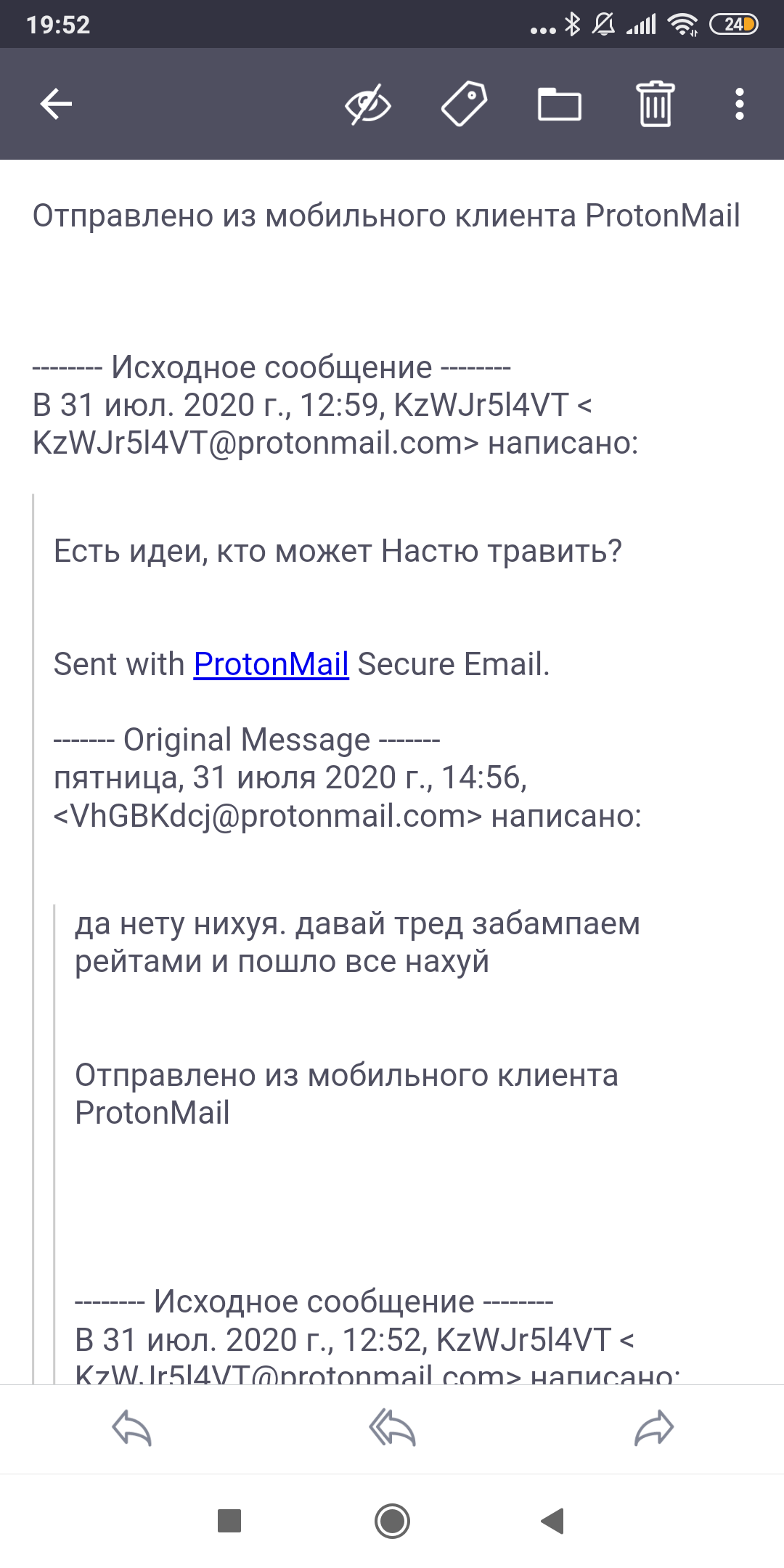Tap the system home button
This screenshot has width=784, height=1568.
pyautogui.click(x=392, y=1521)
